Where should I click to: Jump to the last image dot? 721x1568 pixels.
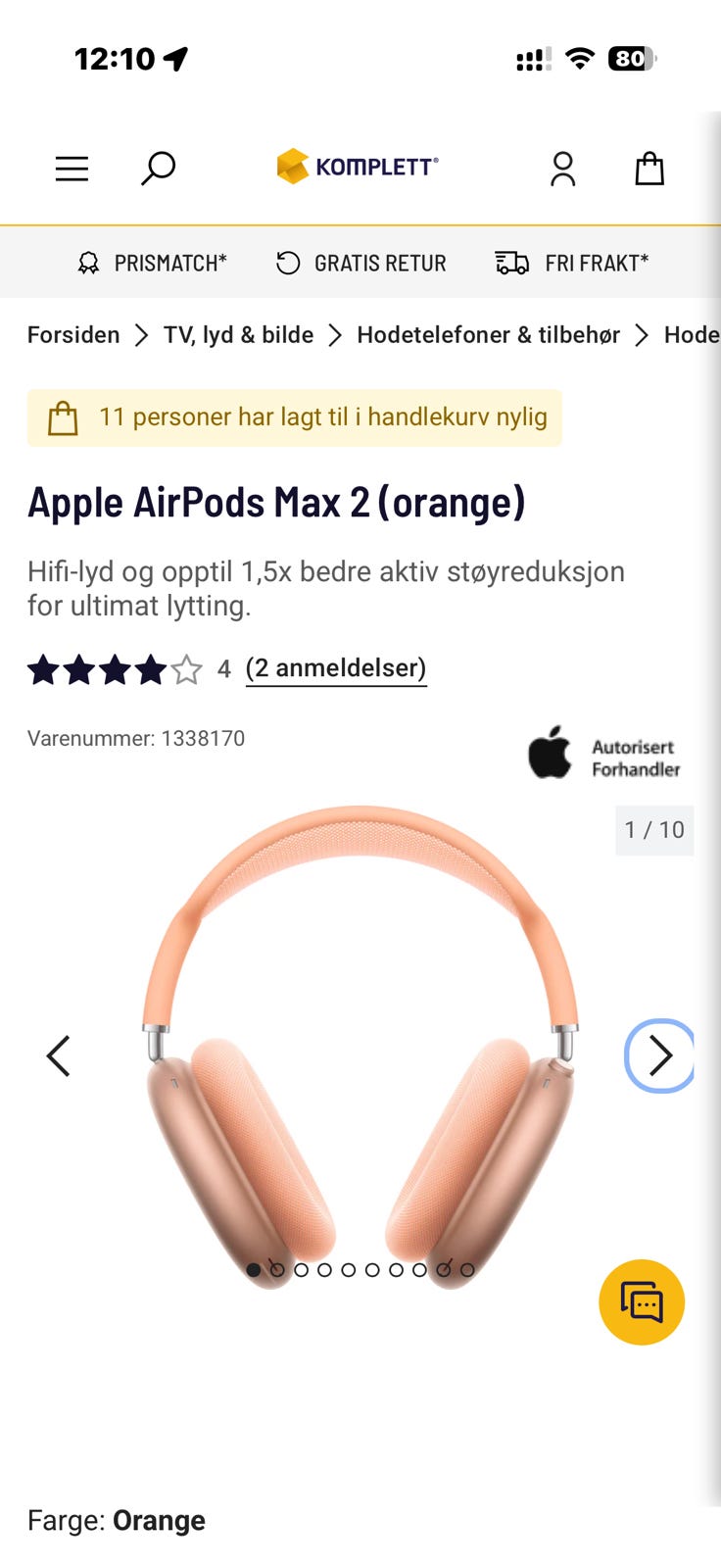coord(467,1270)
